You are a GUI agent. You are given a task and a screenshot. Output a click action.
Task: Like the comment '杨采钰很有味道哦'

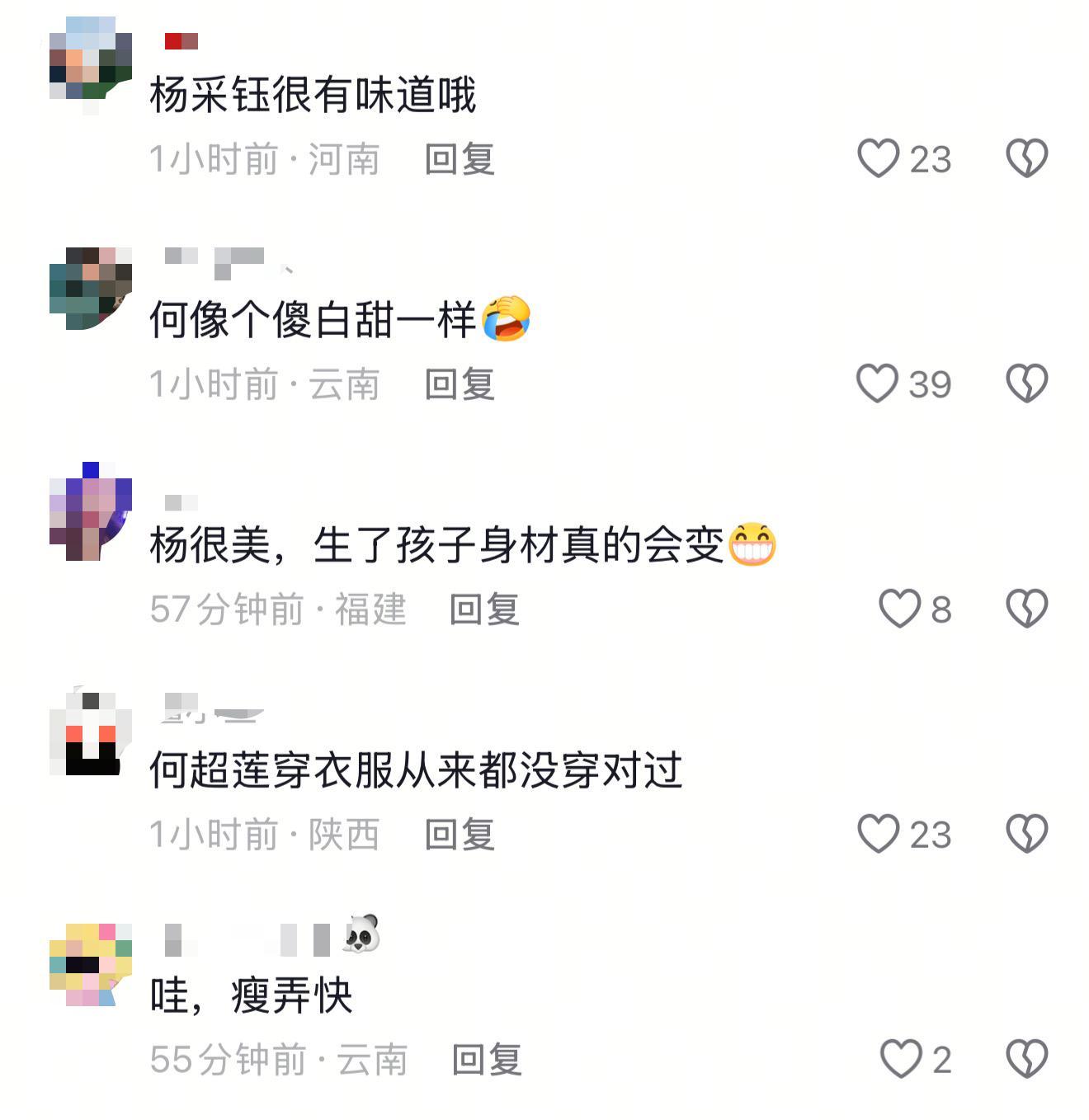click(x=878, y=158)
